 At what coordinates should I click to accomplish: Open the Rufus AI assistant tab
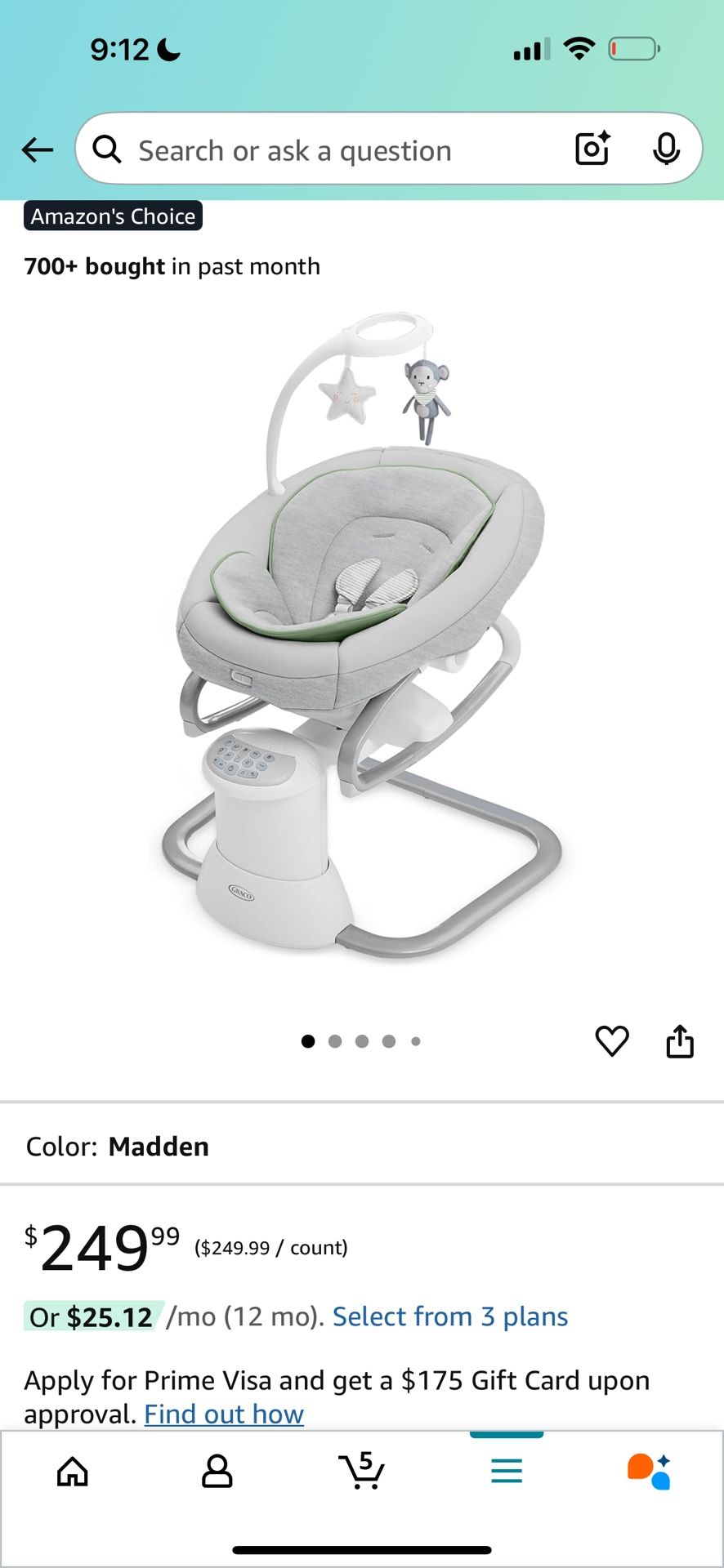click(650, 1471)
